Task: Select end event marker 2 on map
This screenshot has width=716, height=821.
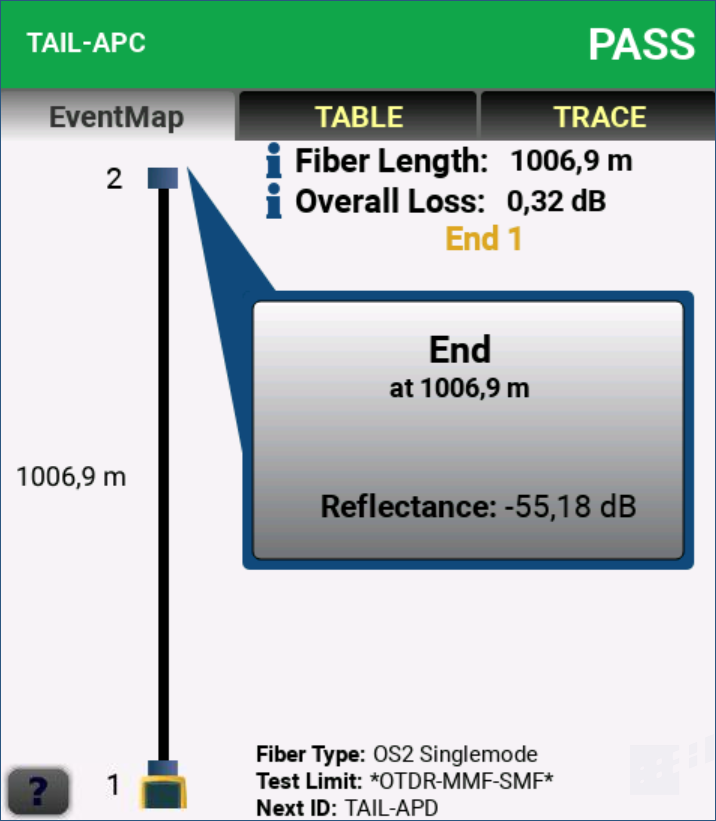Action: (163, 178)
